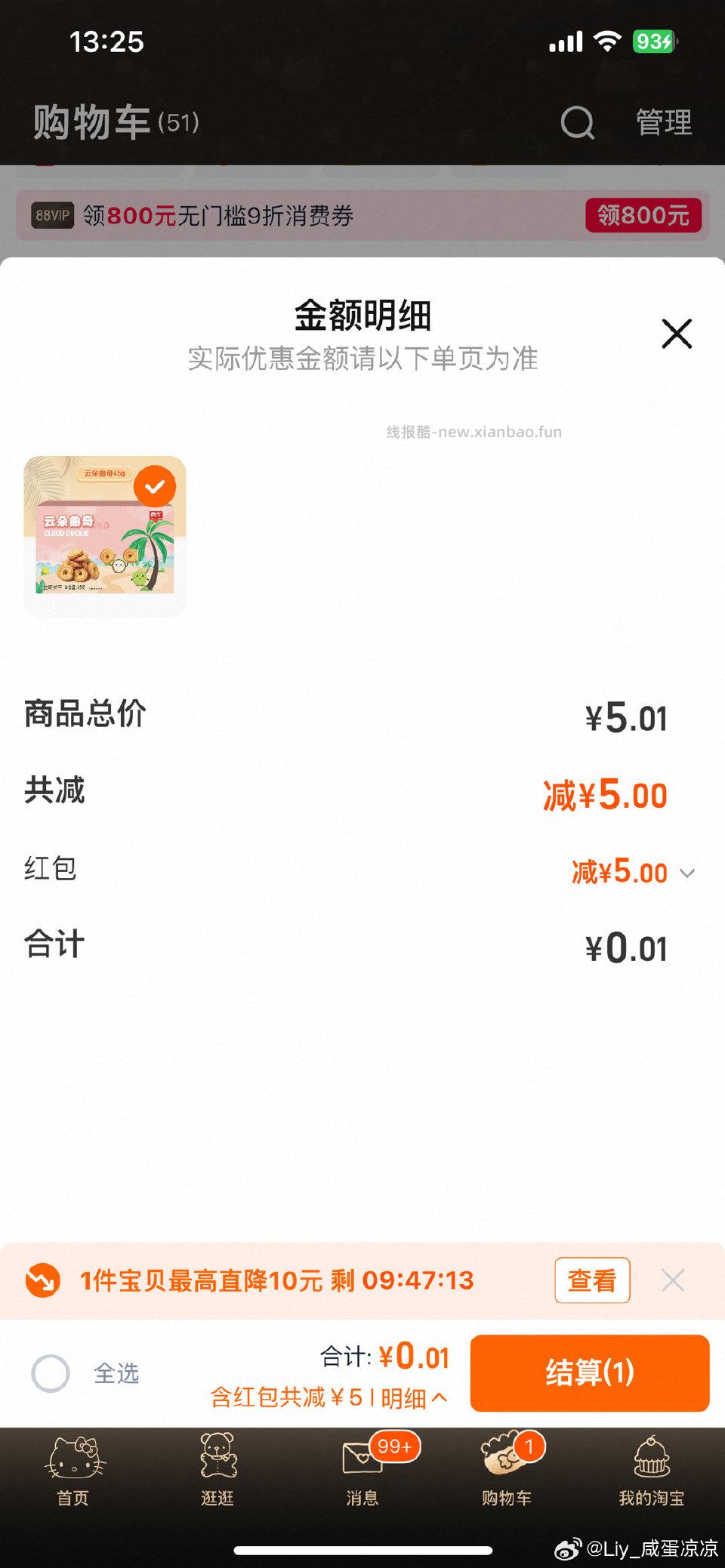The width and height of the screenshot is (725, 1568).
Task: Collapse the 金额明细 modal via X
Action: [x=676, y=334]
